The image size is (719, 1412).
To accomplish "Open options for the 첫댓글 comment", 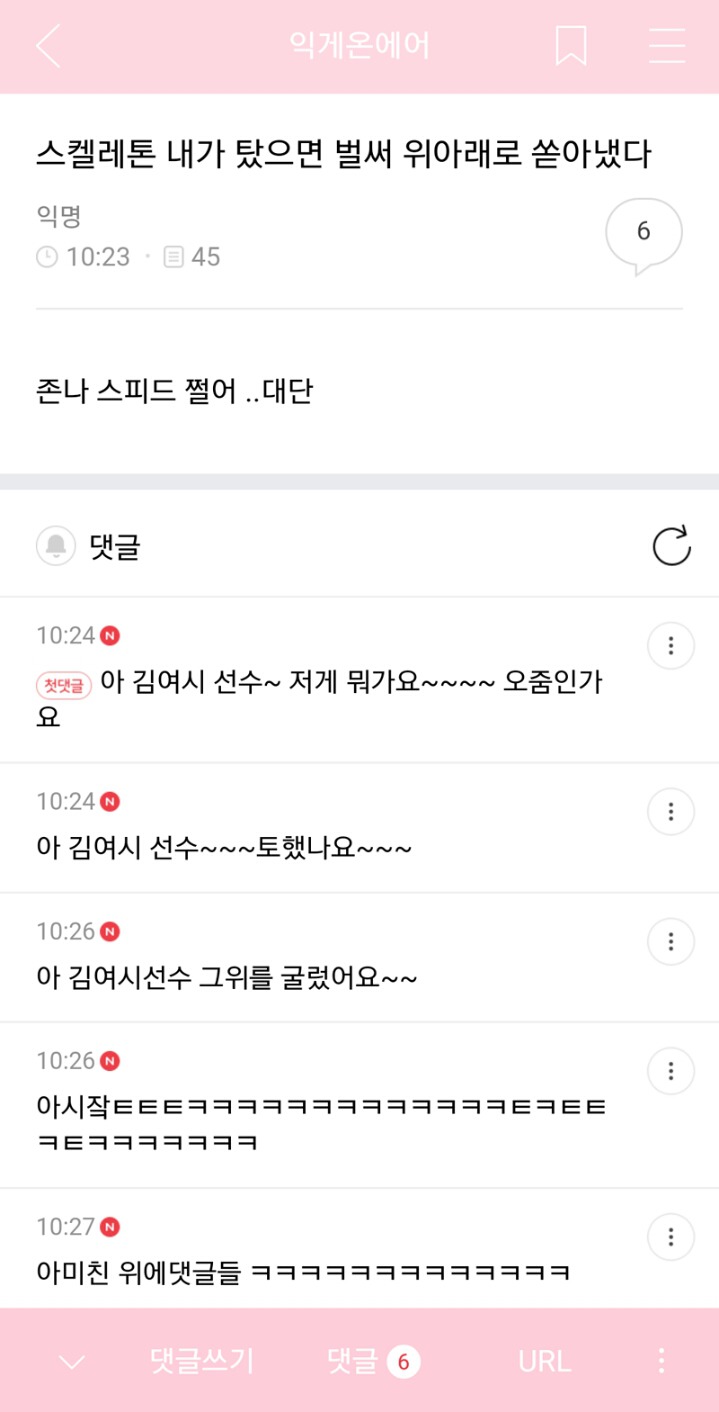I will pos(671,646).
